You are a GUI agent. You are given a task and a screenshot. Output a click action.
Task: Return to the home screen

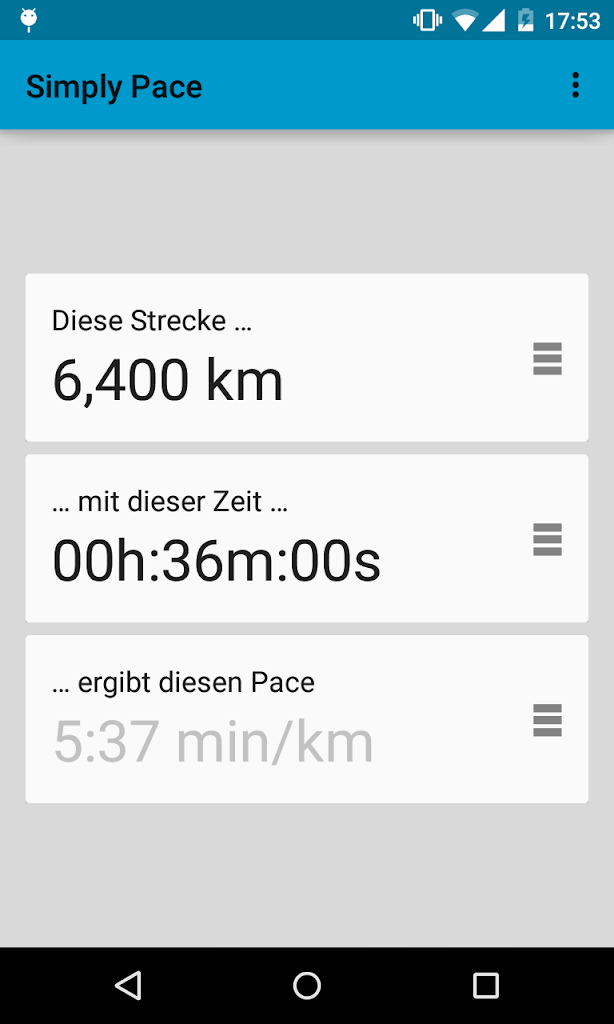(307, 986)
